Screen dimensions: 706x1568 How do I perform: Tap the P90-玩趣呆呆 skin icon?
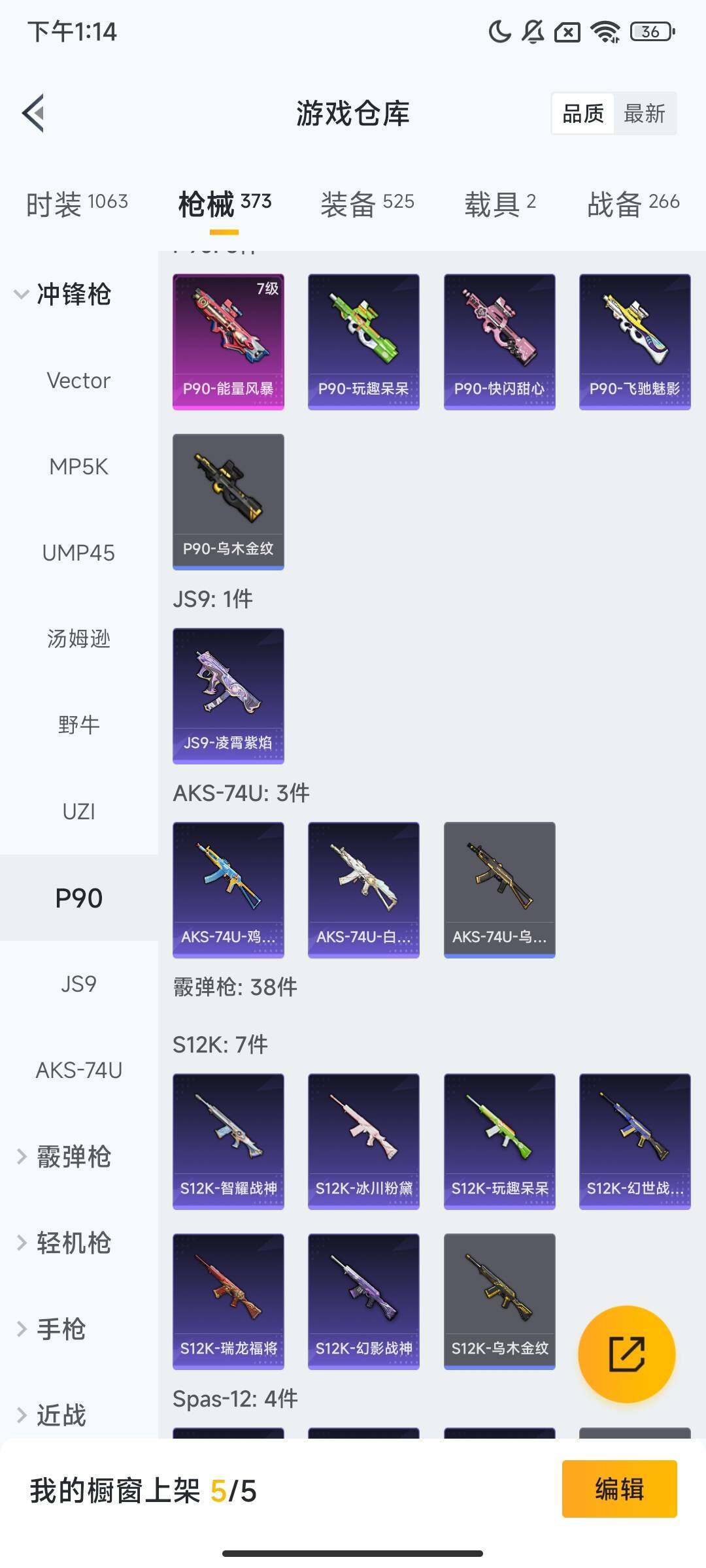coord(363,340)
